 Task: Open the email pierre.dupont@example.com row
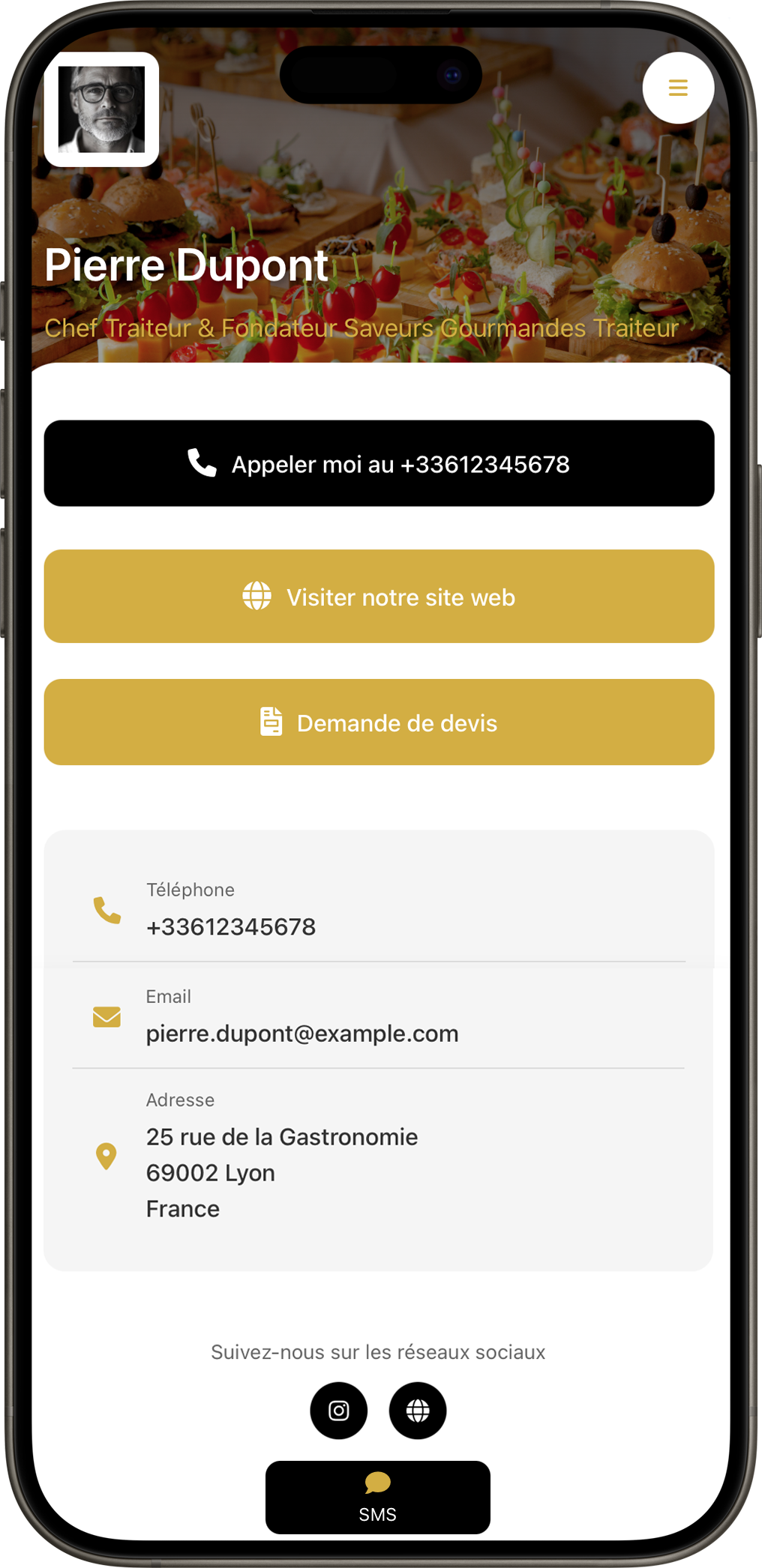379,1017
